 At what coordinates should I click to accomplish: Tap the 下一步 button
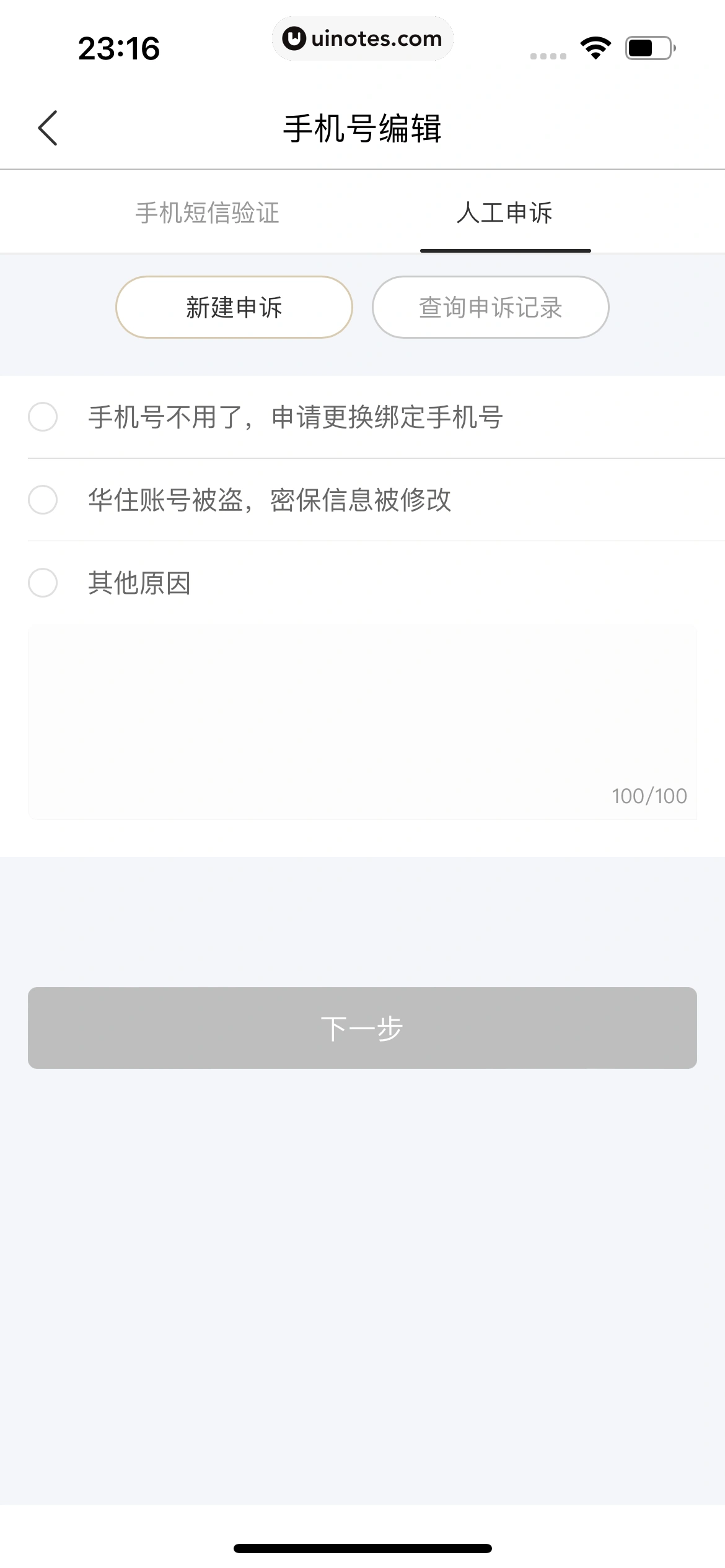pyautogui.click(x=362, y=1028)
